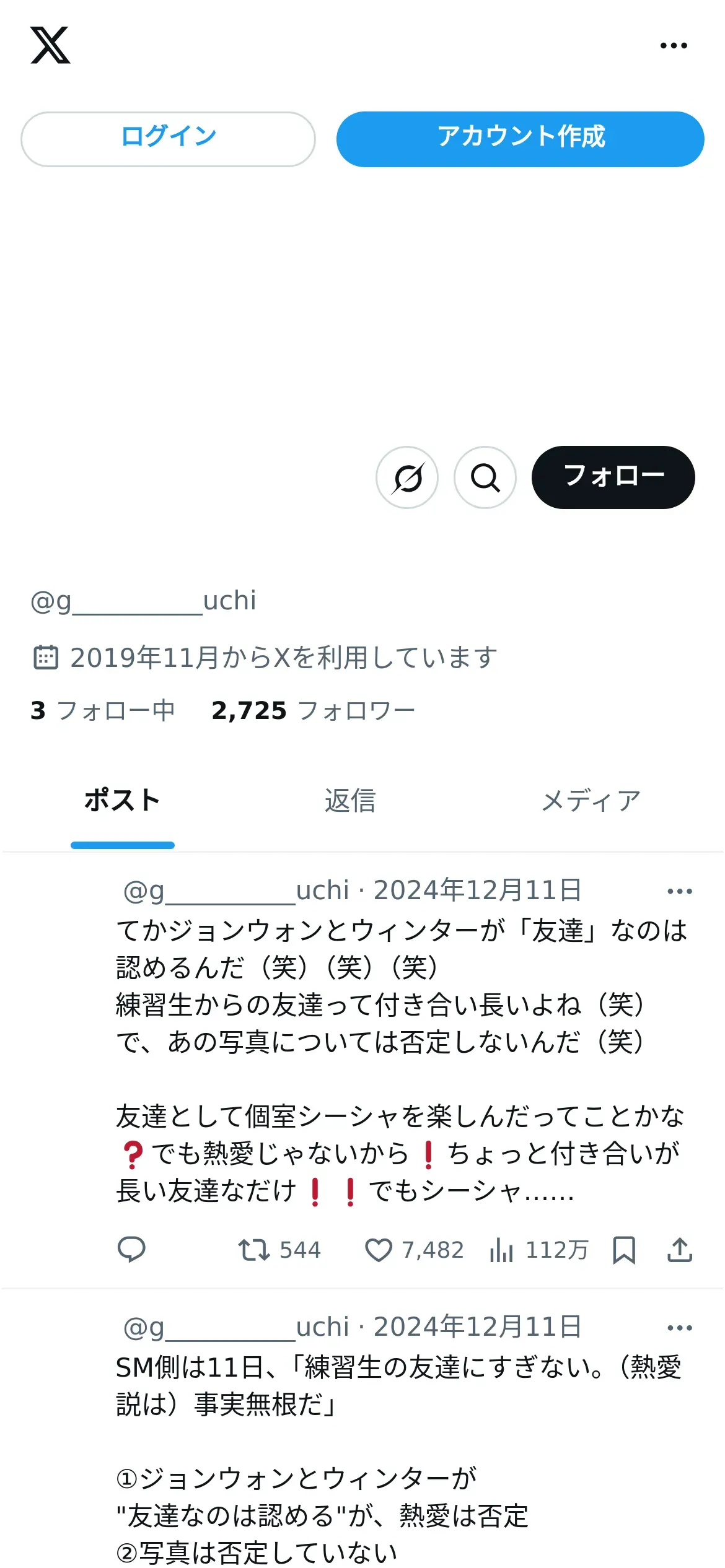Open the X logo home link
This screenshot has height=1568, width=725.
[x=50, y=45]
